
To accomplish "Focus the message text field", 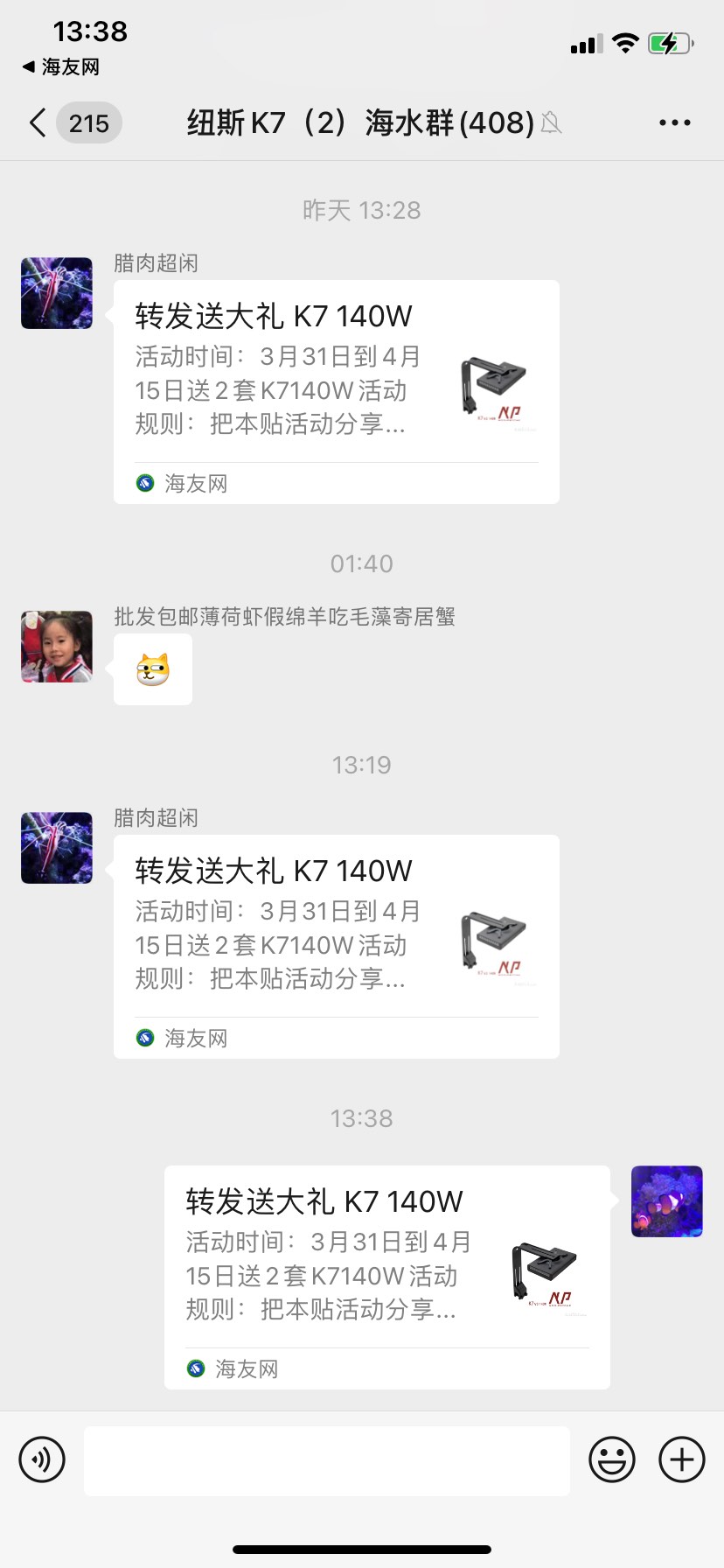I will point(327,1459).
